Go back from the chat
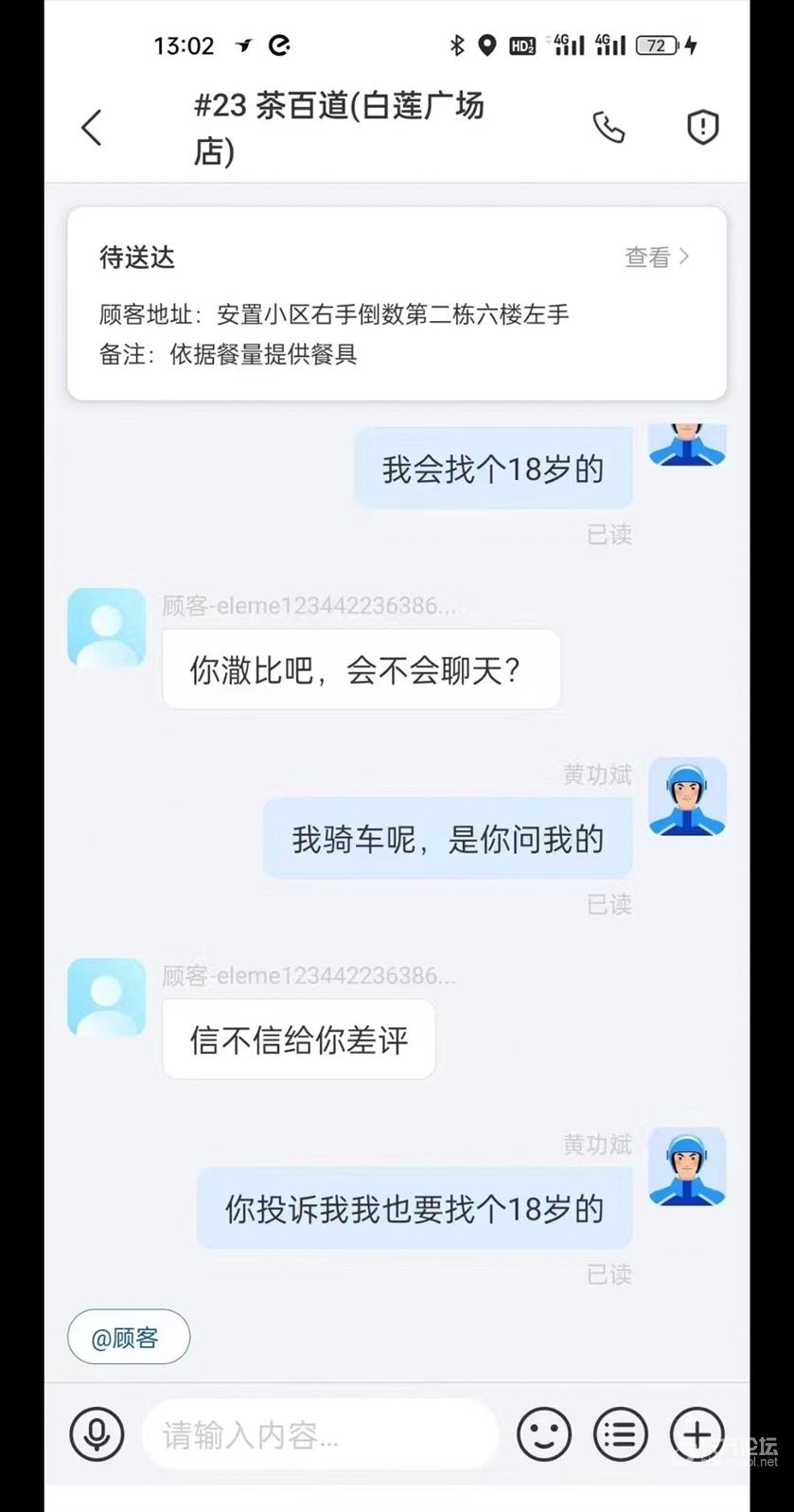Image resolution: width=794 pixels, height=1512 pixels. coord(92,128)
